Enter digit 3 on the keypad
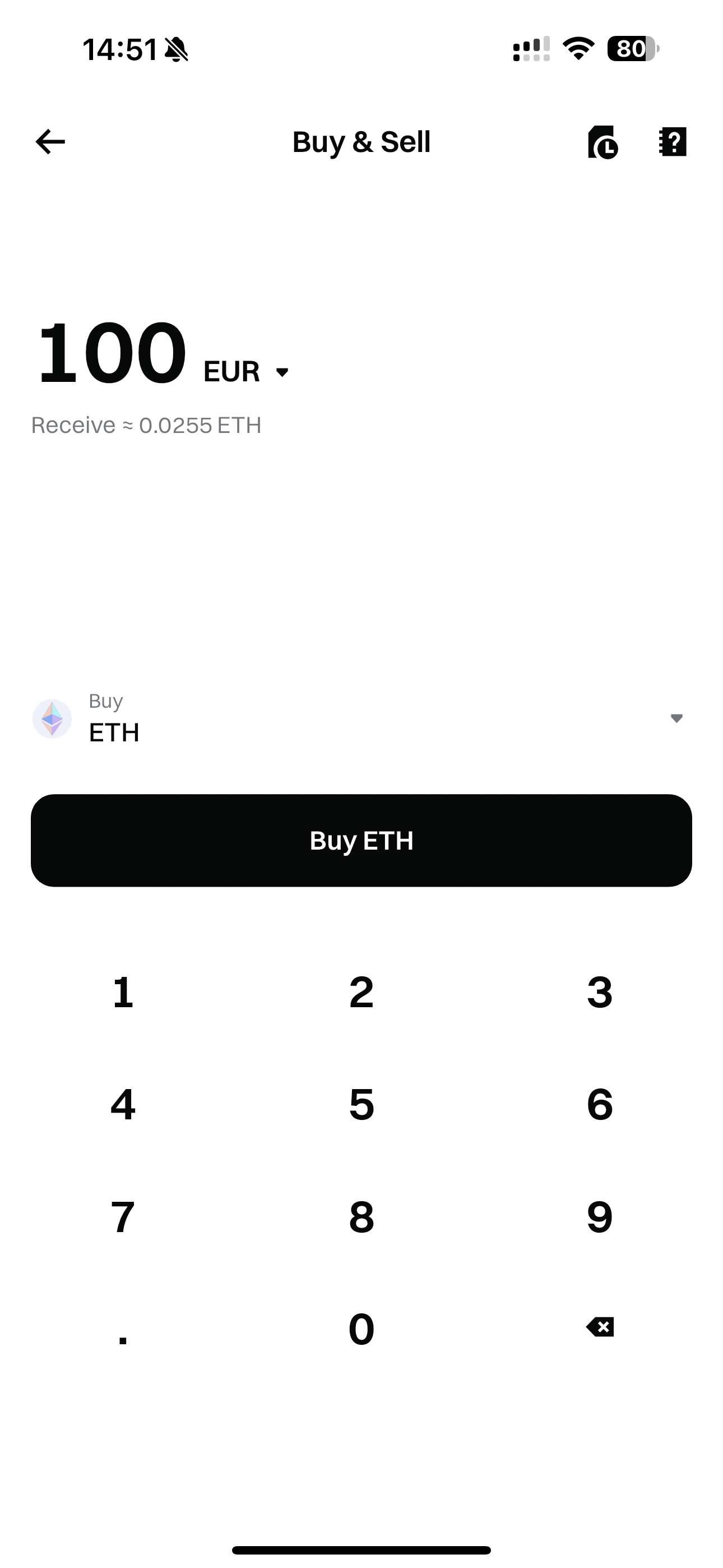This screenshot has height=1568, width=723. [600, 993]
